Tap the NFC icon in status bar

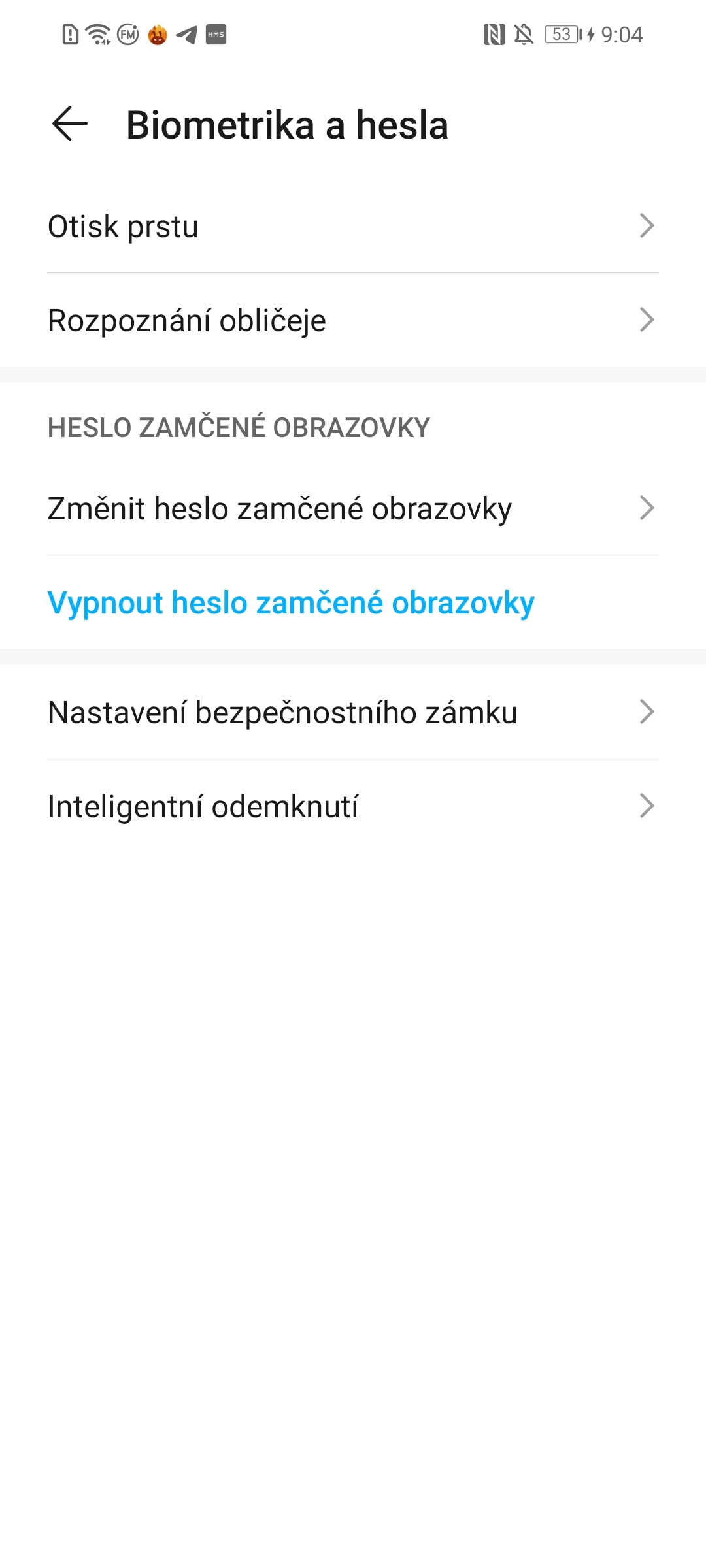(x=496, y=33)
